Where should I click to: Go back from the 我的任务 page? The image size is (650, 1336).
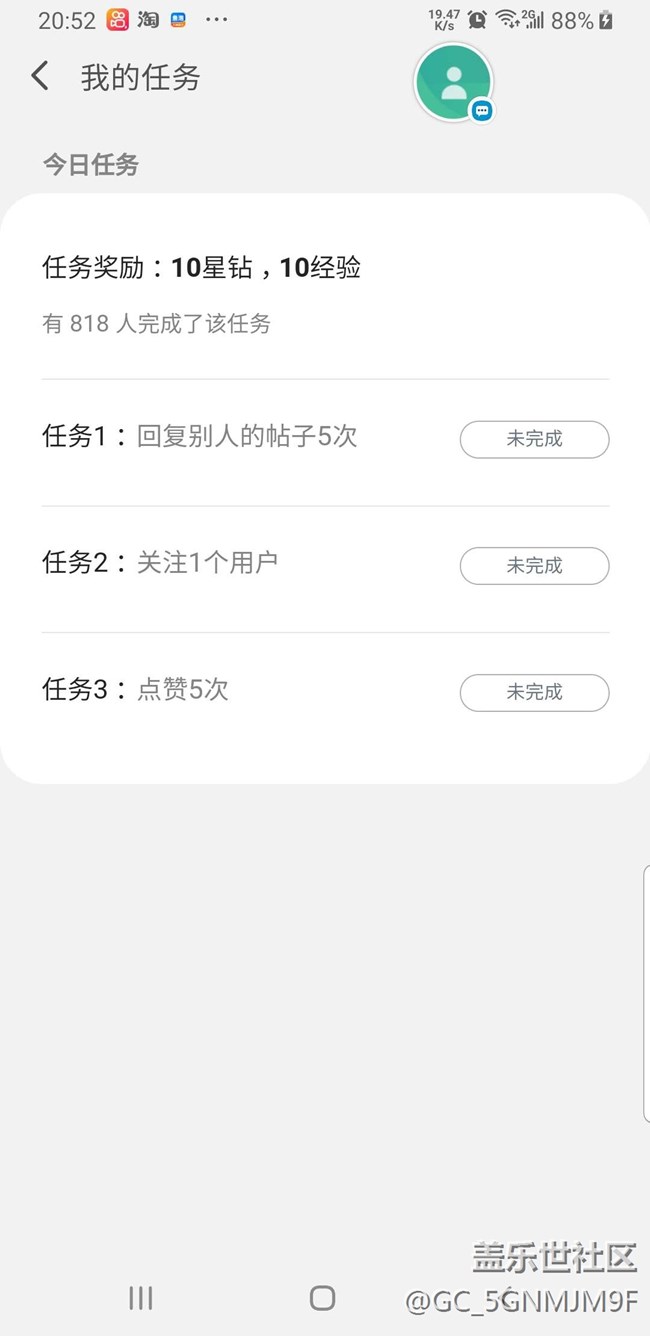pyautogui.click(x=40, y=76)
